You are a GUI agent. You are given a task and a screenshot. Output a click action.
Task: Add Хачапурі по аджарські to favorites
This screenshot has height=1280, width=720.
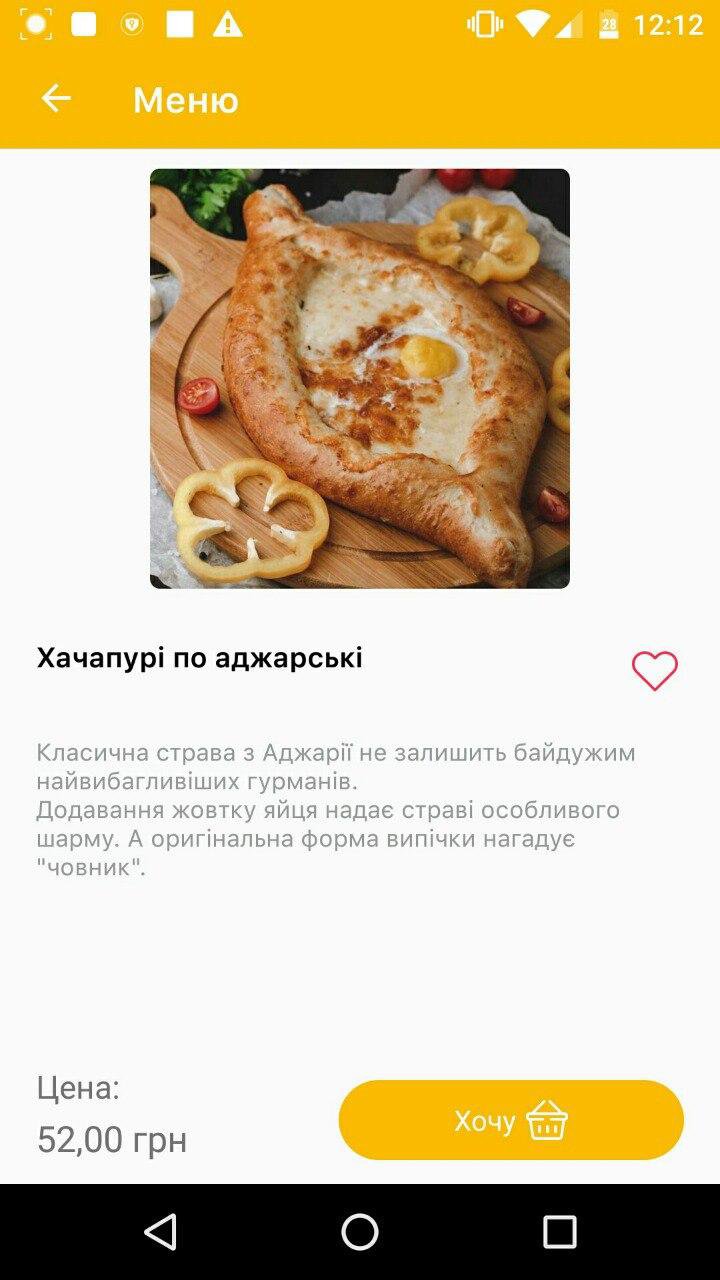655,671
